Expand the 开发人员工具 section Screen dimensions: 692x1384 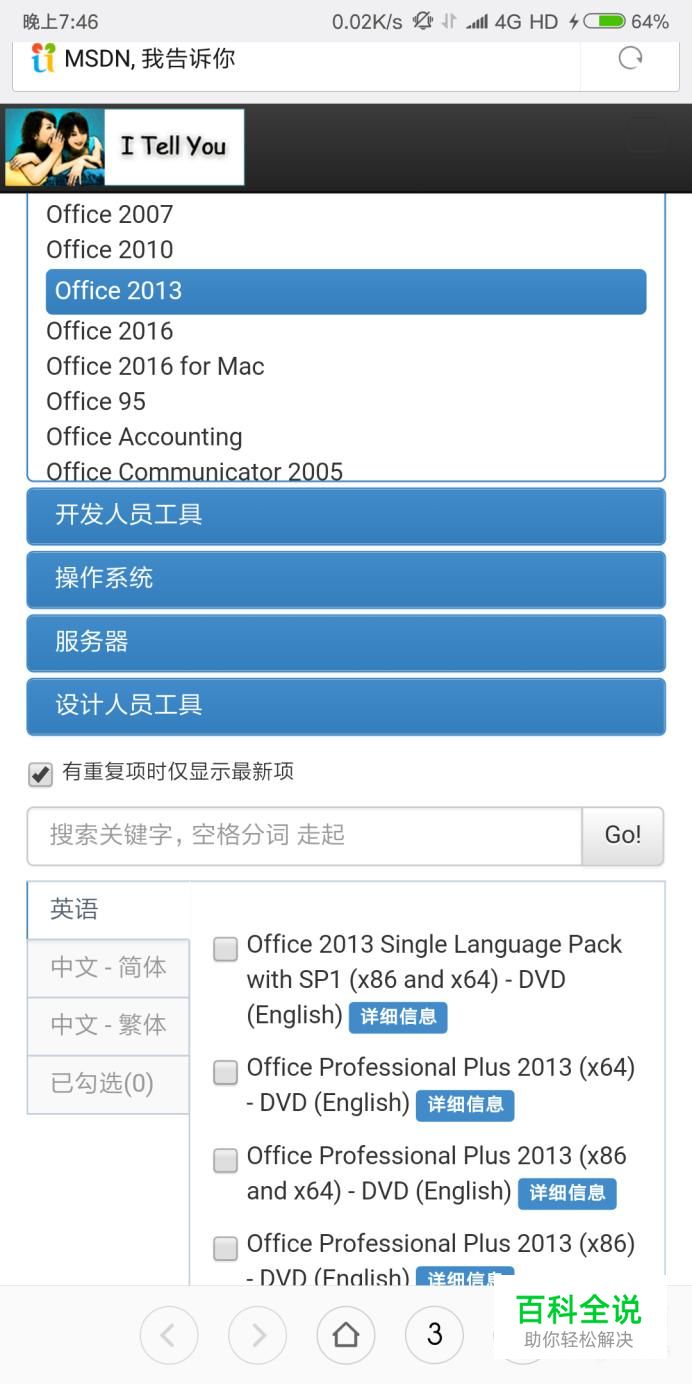pyautogui.click(x=346, y=516)
